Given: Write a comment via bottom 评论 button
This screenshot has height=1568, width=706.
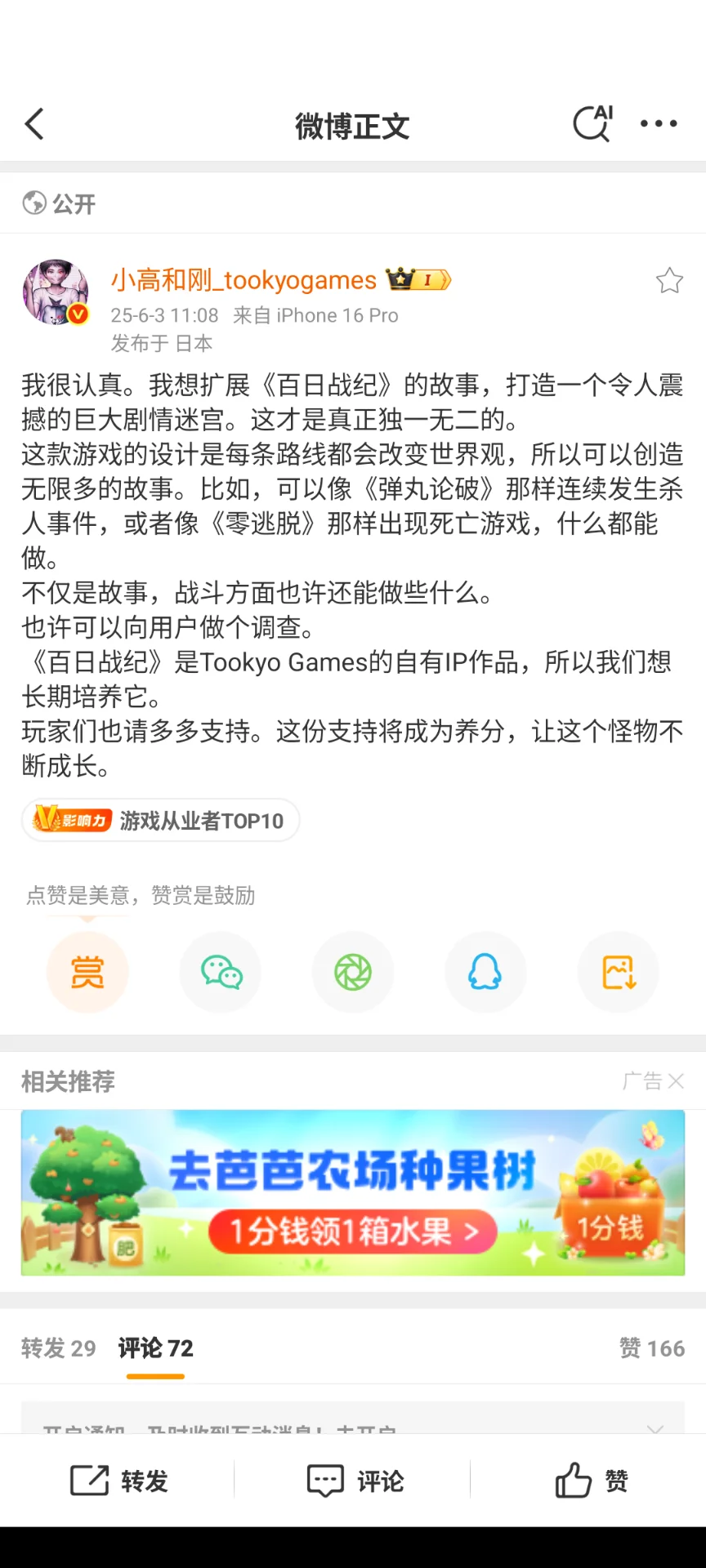Looking at the screenshot, I should pyautogui.click(x=355, y=1480).
